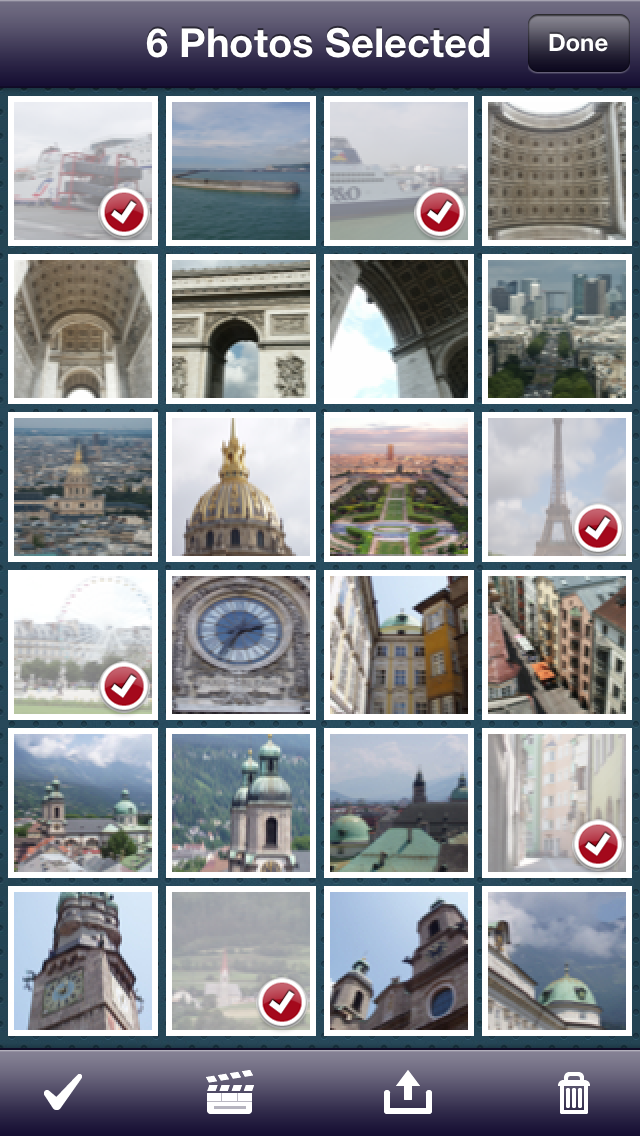Select the barge on water photo
The image size is (640, 1136).
point(241,171)
